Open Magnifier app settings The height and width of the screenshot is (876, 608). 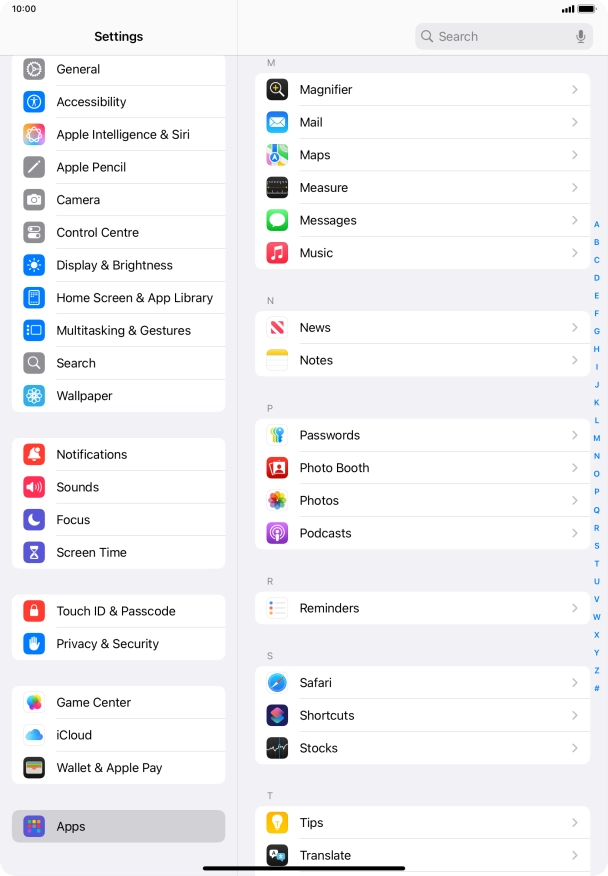click(x=422, y=90)
